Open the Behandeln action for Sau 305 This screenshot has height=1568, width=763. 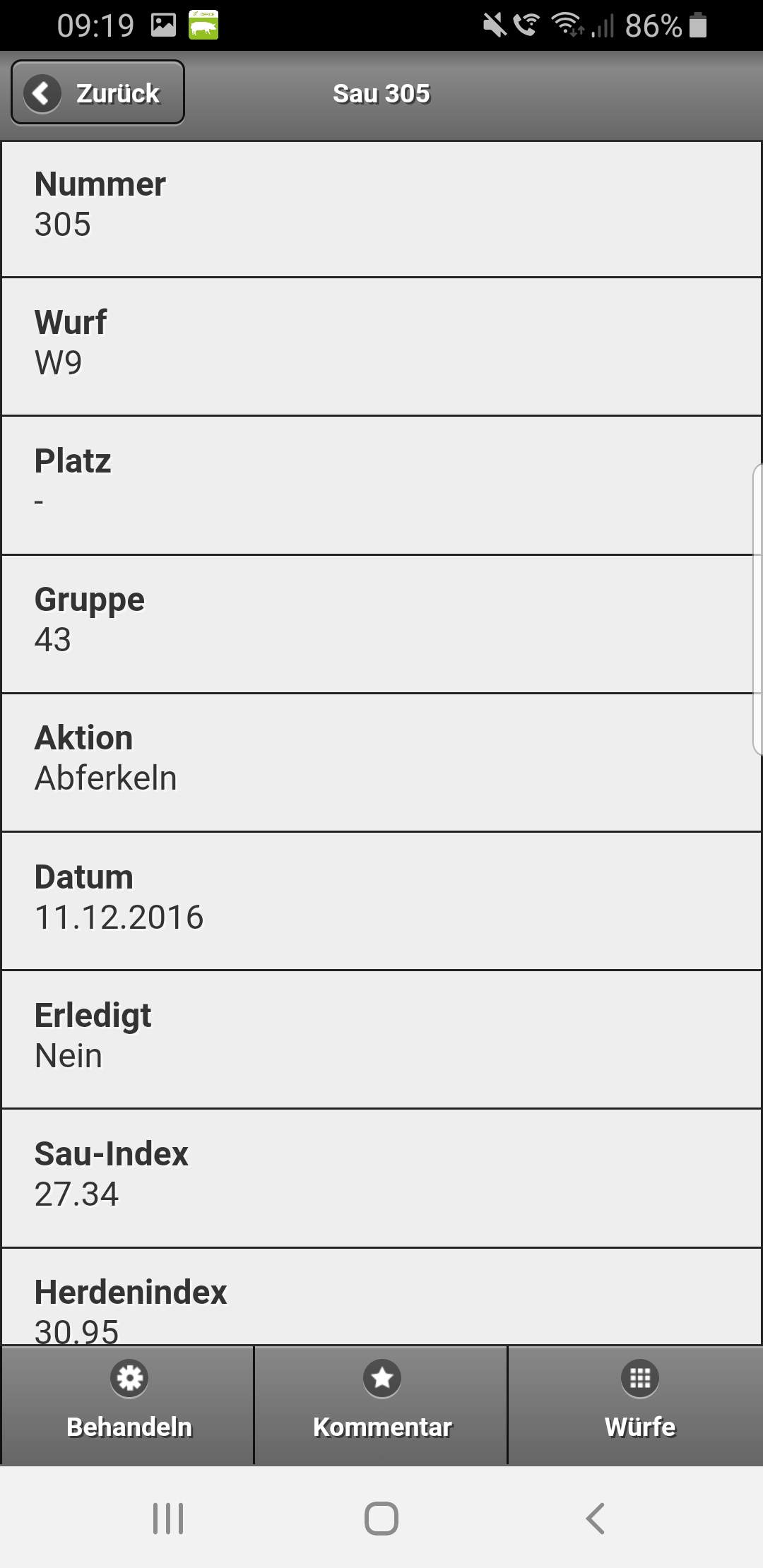[x=131, y=1406]
